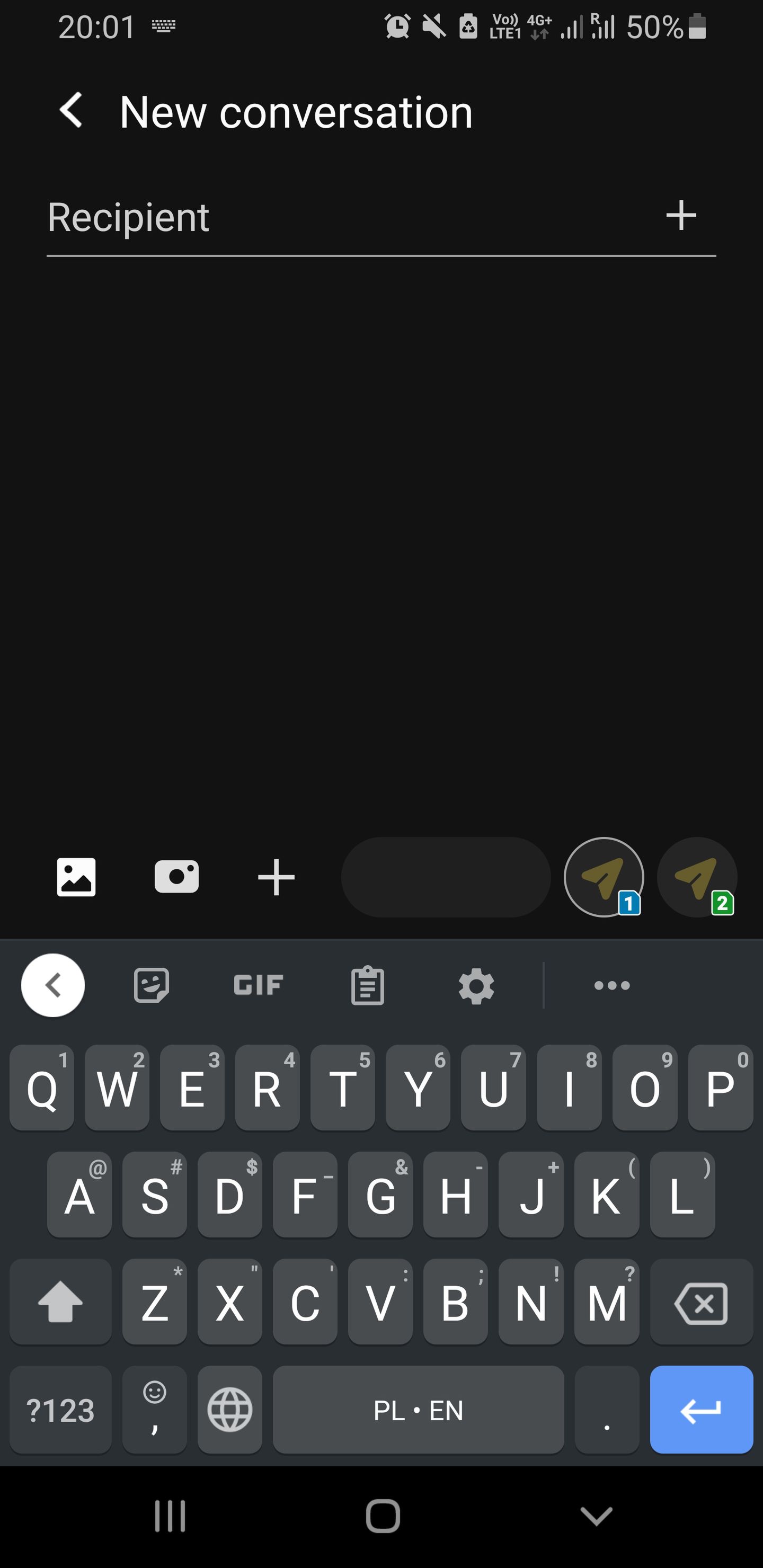Send message using SIM 2
The height and width of the screenshot is (1568, 763).
coord(697,877)
